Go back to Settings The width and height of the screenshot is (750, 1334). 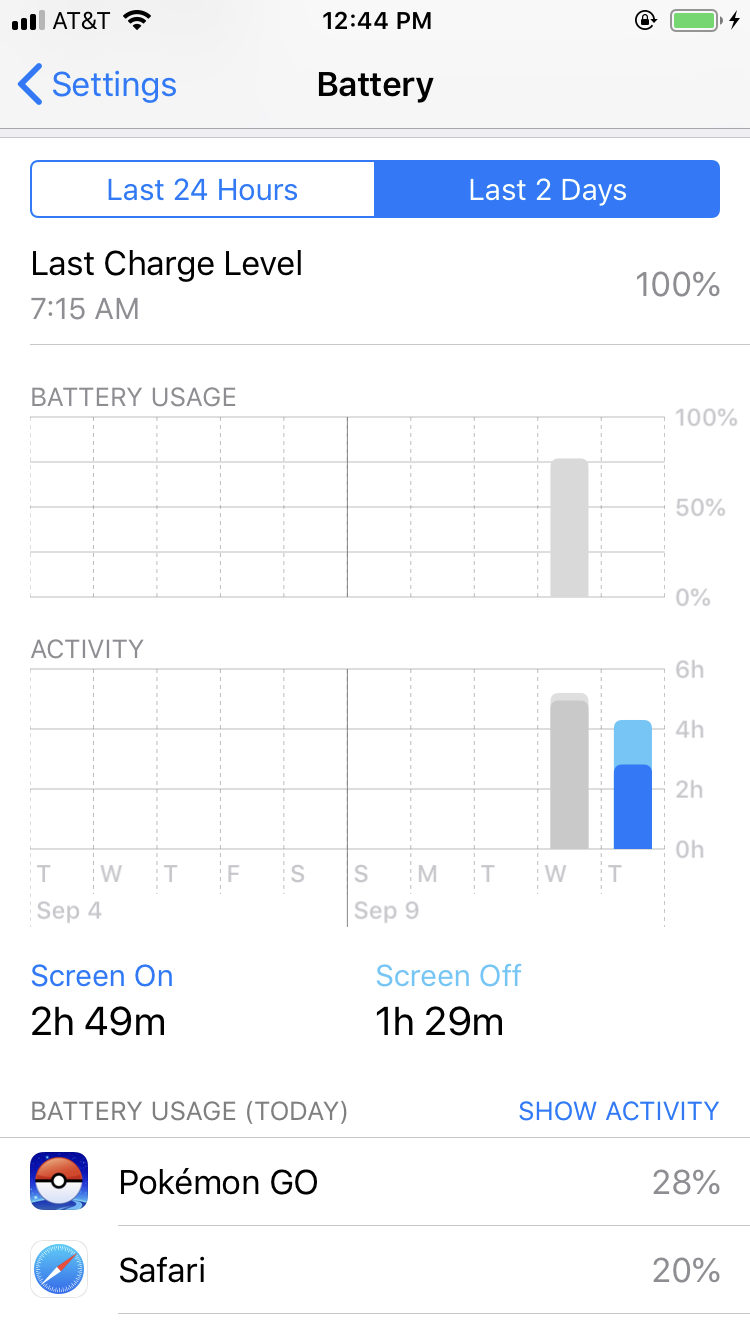pyautogui.click(x=97, y=85)
